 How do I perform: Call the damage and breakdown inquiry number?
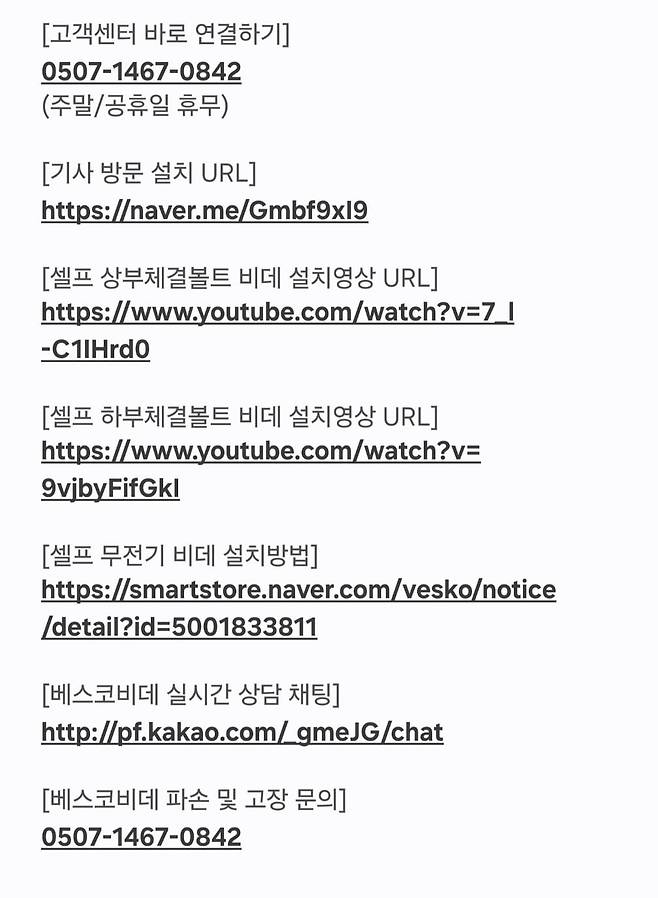tap(141, 837)
